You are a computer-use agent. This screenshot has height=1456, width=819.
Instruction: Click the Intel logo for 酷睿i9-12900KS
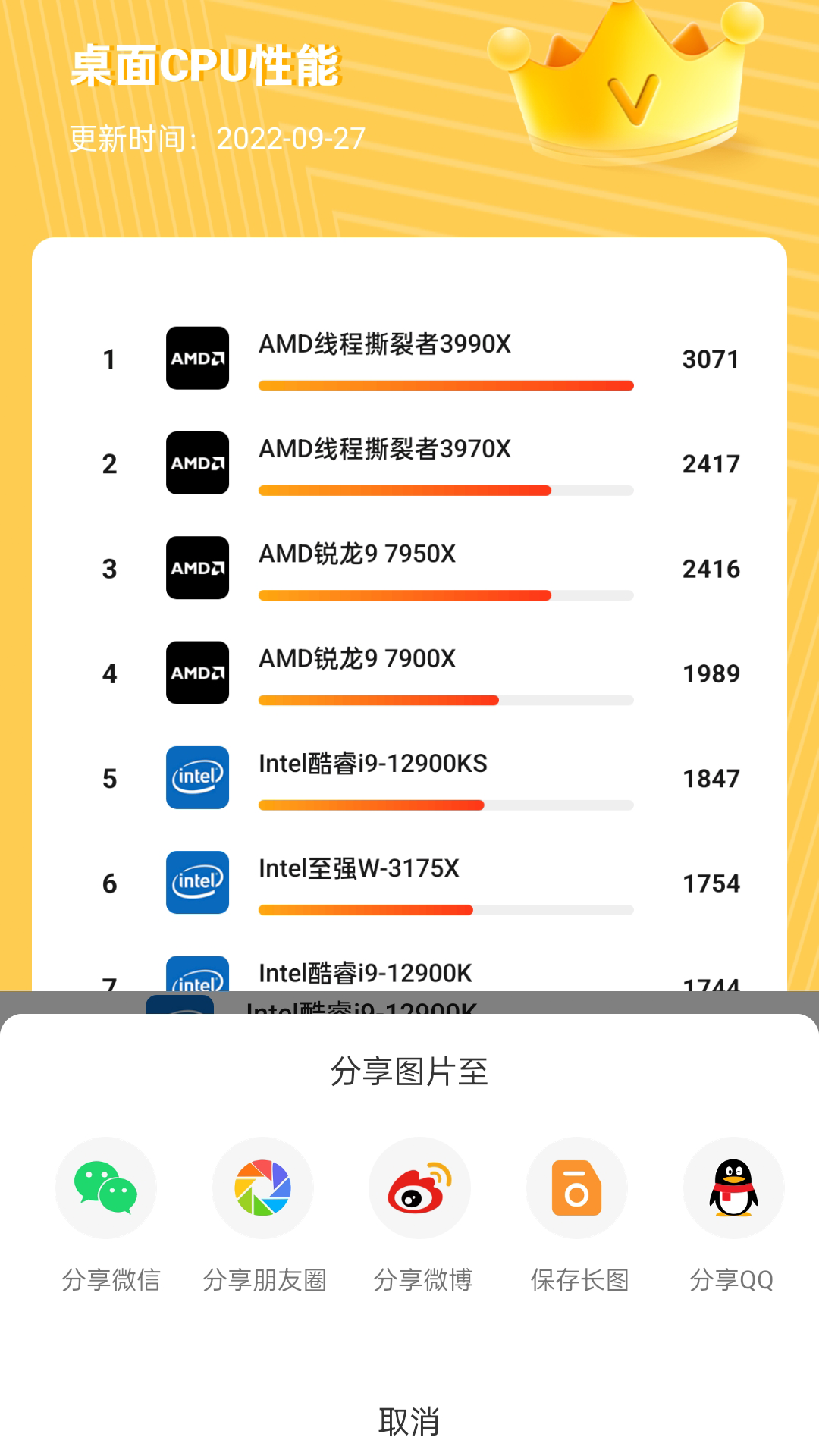point(197,778)
